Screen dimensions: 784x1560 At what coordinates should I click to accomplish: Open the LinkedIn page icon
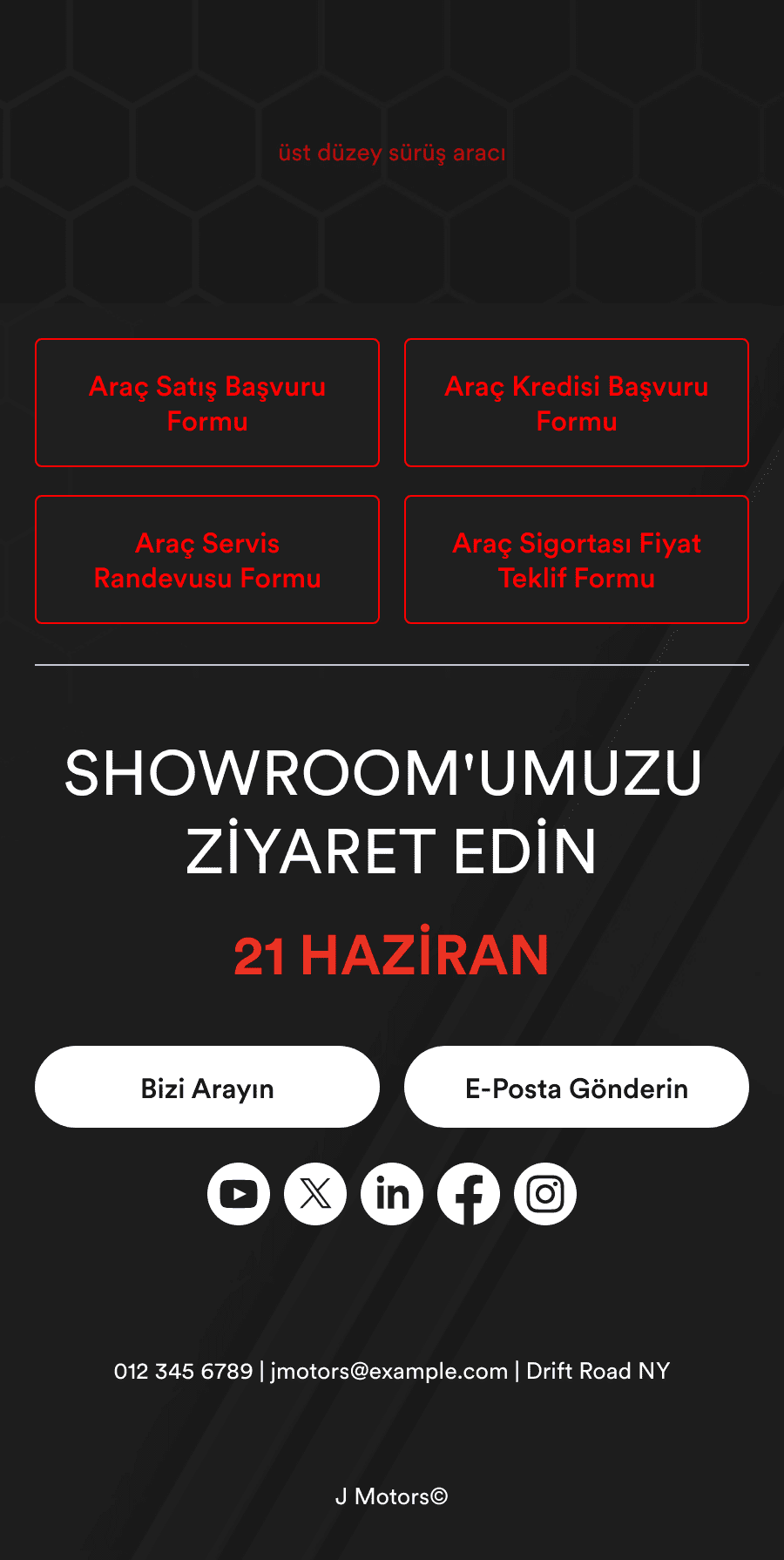coord(392,1194)
